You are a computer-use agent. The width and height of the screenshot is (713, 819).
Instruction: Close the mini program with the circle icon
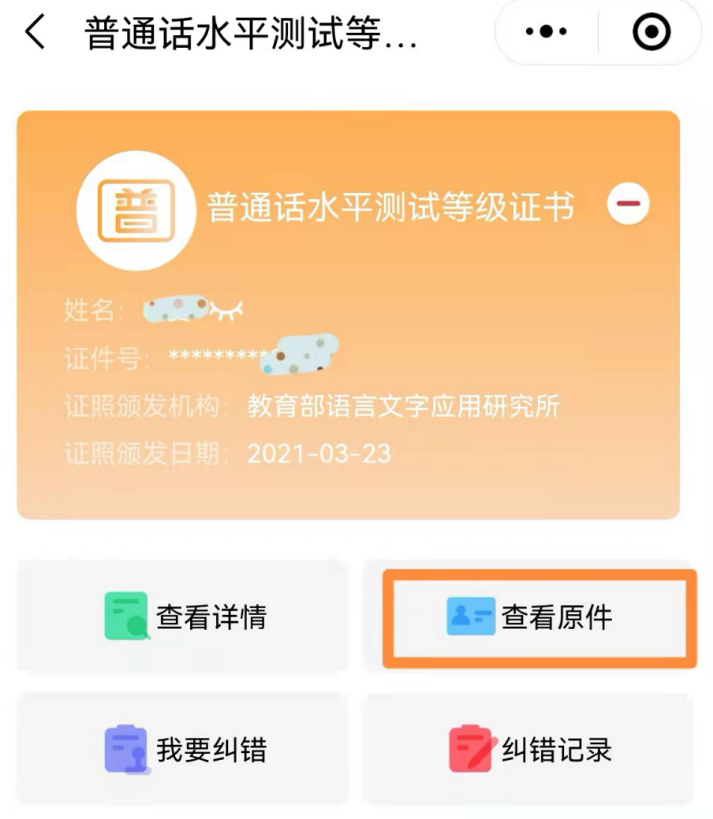pyautogui.click(x=652, y=33)
